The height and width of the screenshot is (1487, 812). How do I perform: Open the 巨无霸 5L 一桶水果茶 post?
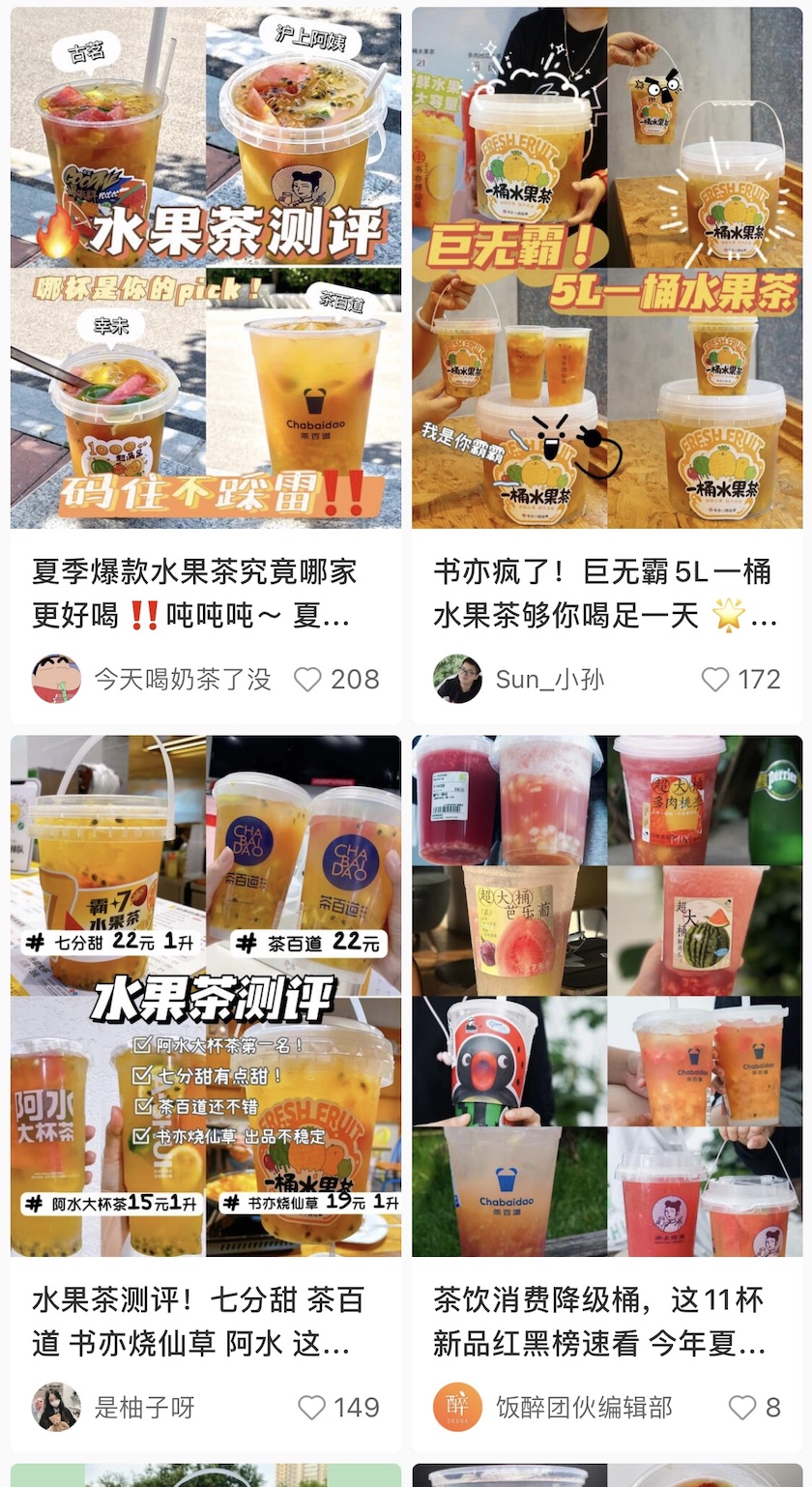click(607, 269)
